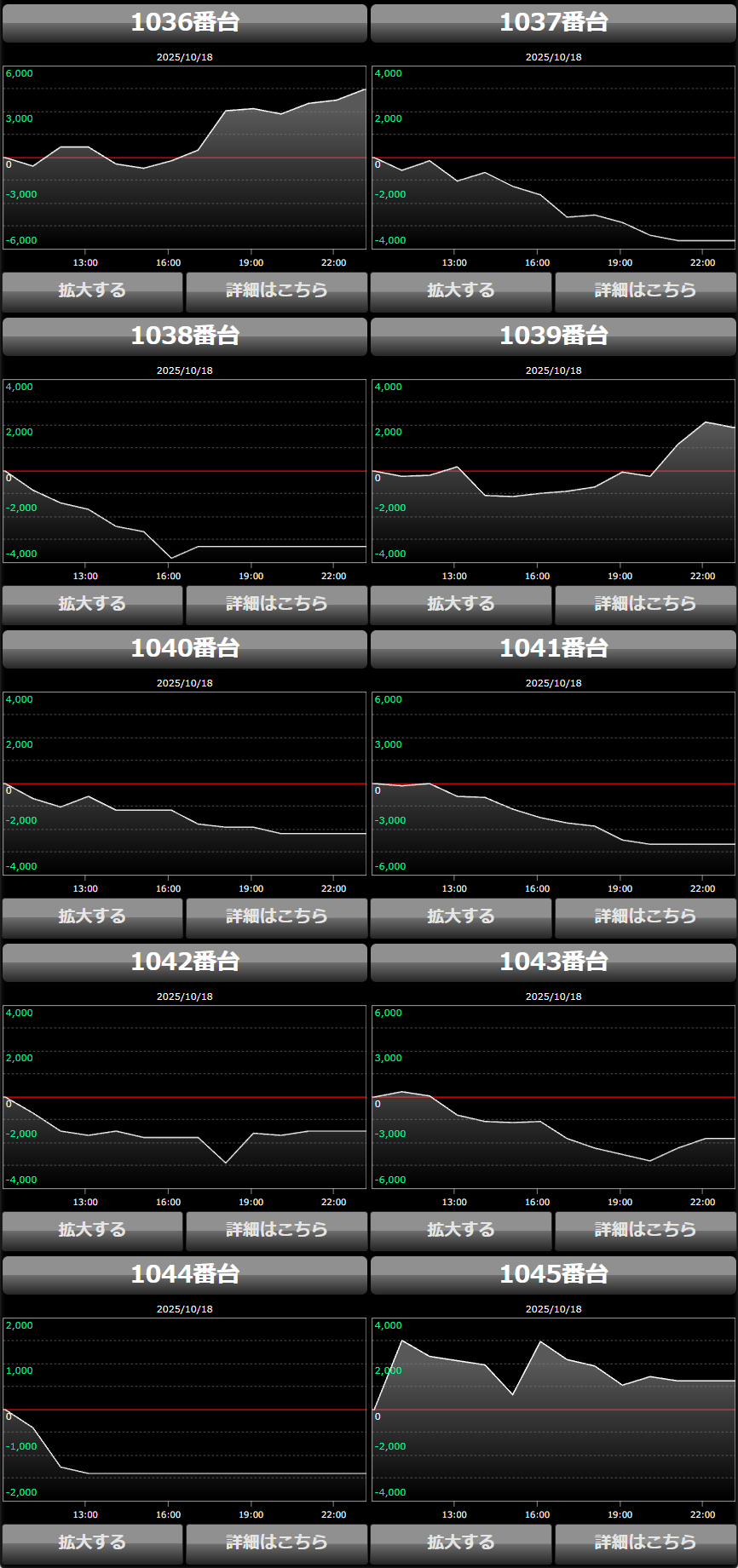Viewport: 738px width, 1568px height.
Task: Tap 拡大する under machine 1036番台
Action: coord(92,291)
